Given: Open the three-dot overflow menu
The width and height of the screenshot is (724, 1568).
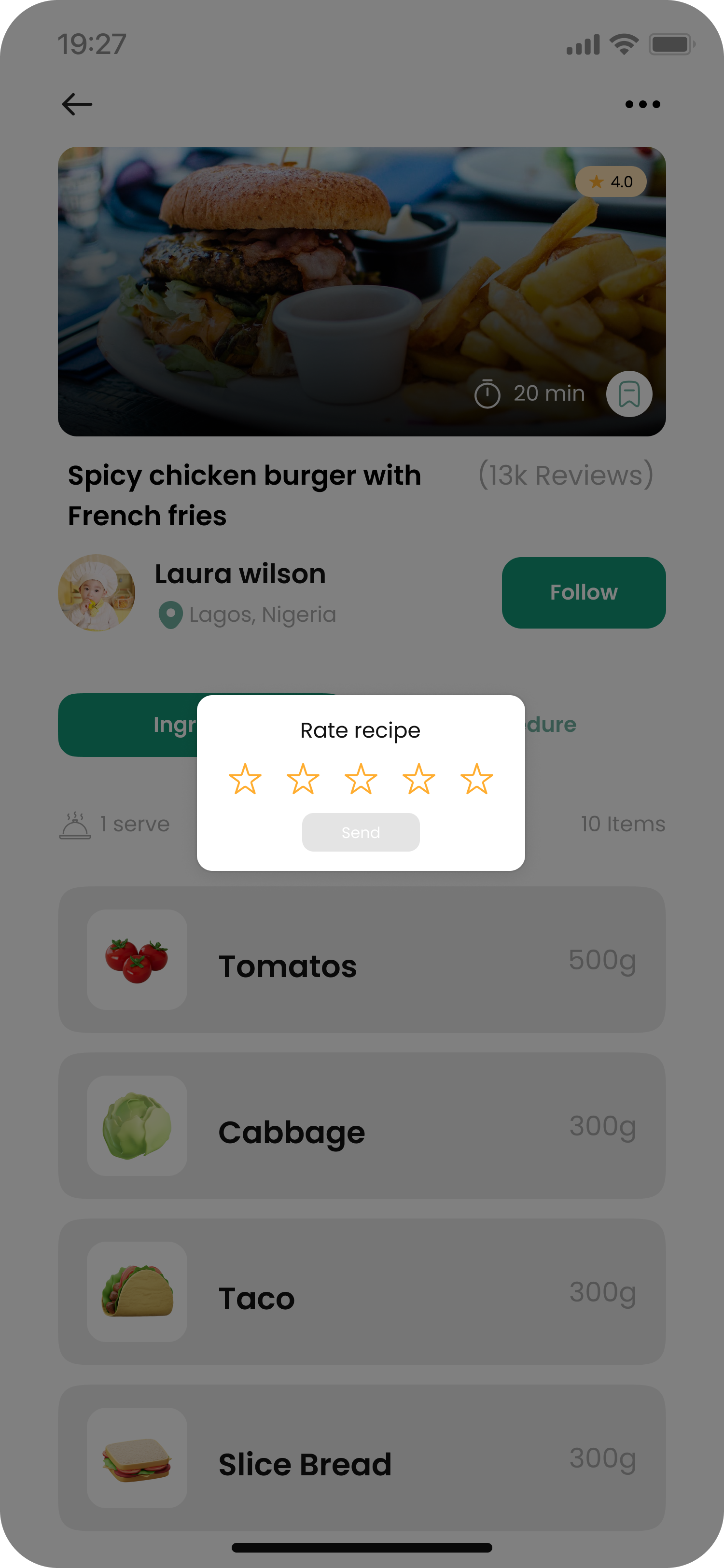Looking at the screenshot, I should [x=642, y=104].
